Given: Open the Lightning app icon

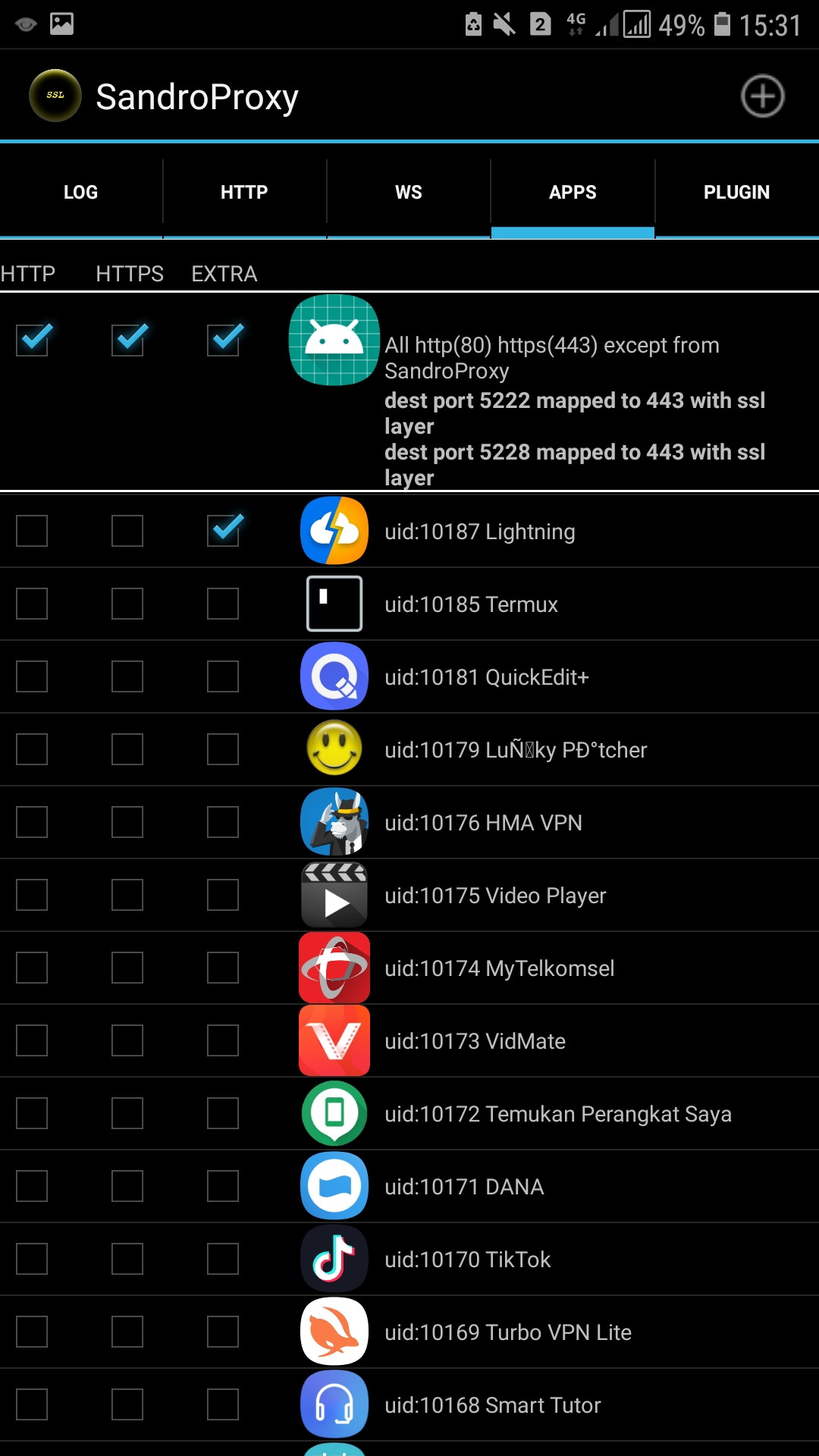Looking at the screenshot, I should pos(334,531).
